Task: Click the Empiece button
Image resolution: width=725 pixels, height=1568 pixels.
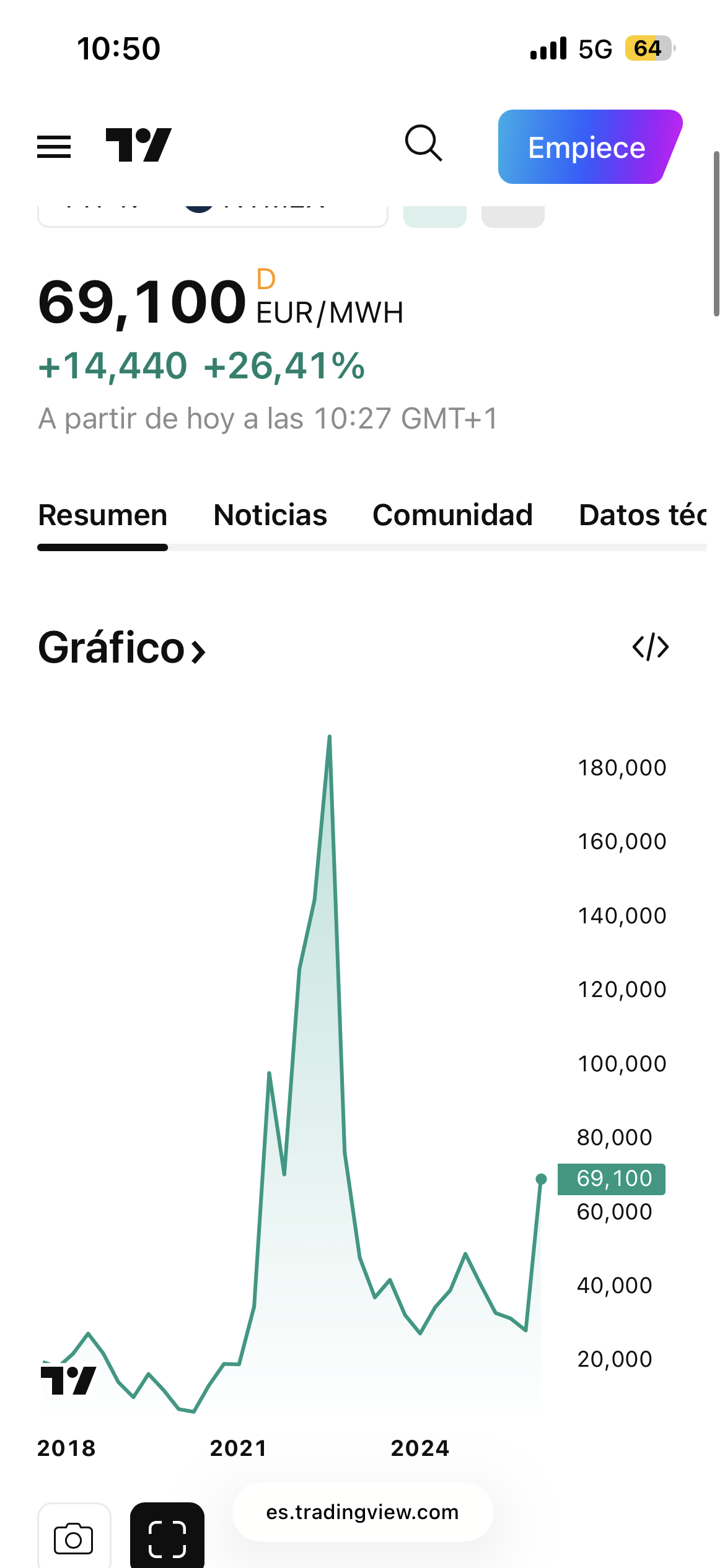Action: point(586,147)
